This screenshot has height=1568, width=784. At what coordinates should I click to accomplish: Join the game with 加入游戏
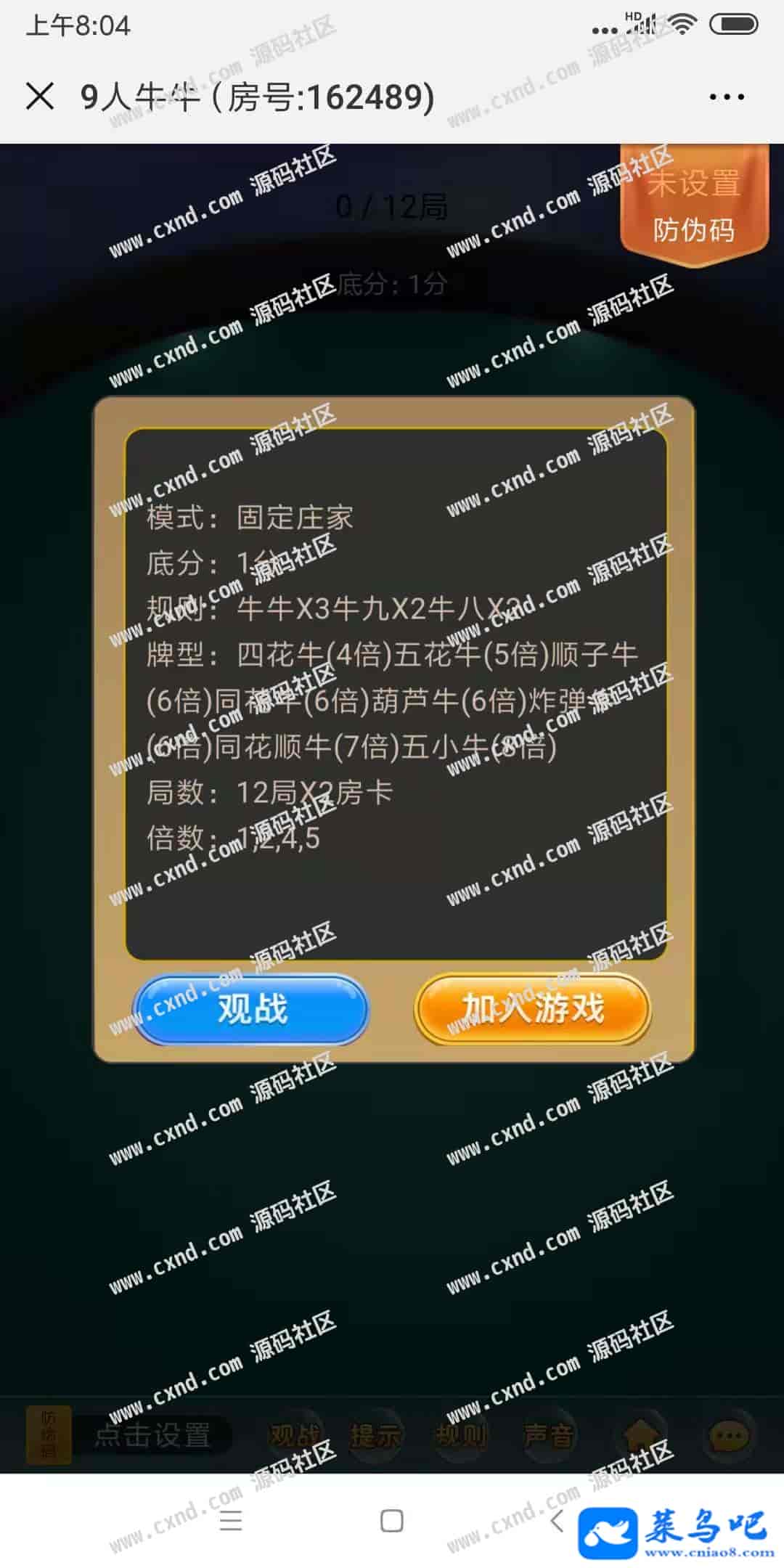[533, 1009]
